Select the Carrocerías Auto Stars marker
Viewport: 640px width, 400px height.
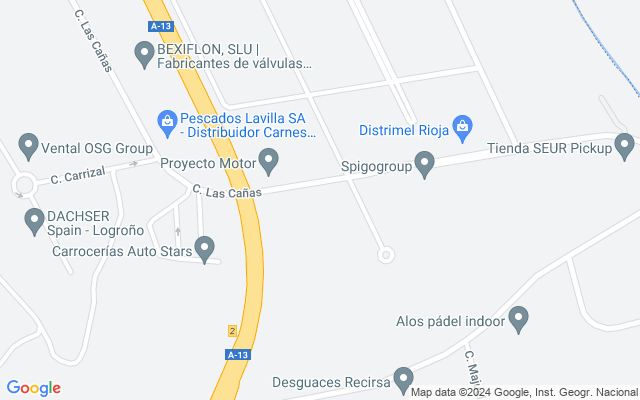pyautogui.click(x=205, y=248)
